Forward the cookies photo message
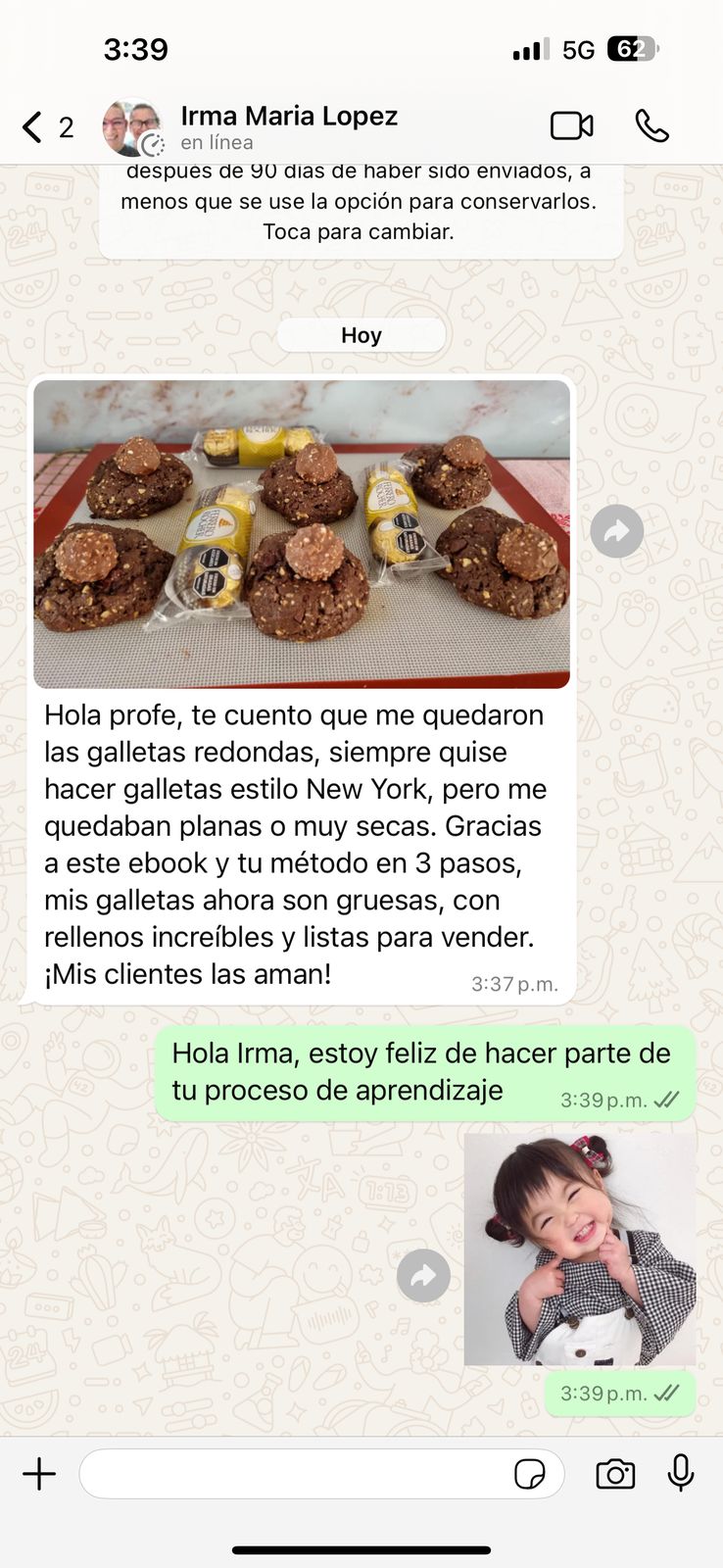723x1568 pixels. click(617, 532)
